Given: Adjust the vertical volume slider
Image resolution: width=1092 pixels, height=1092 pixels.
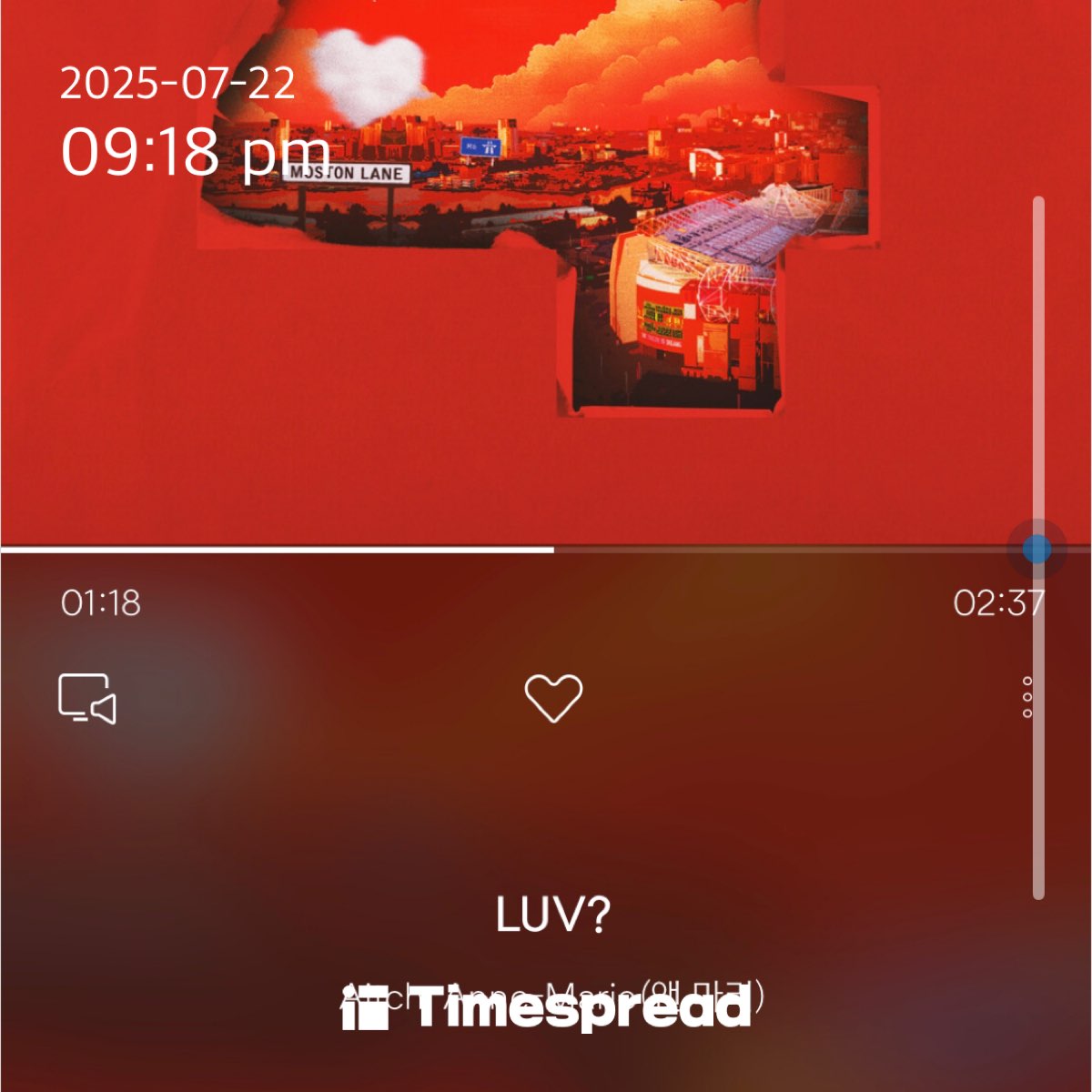Looking at the screenshot, I should 1037,549.
